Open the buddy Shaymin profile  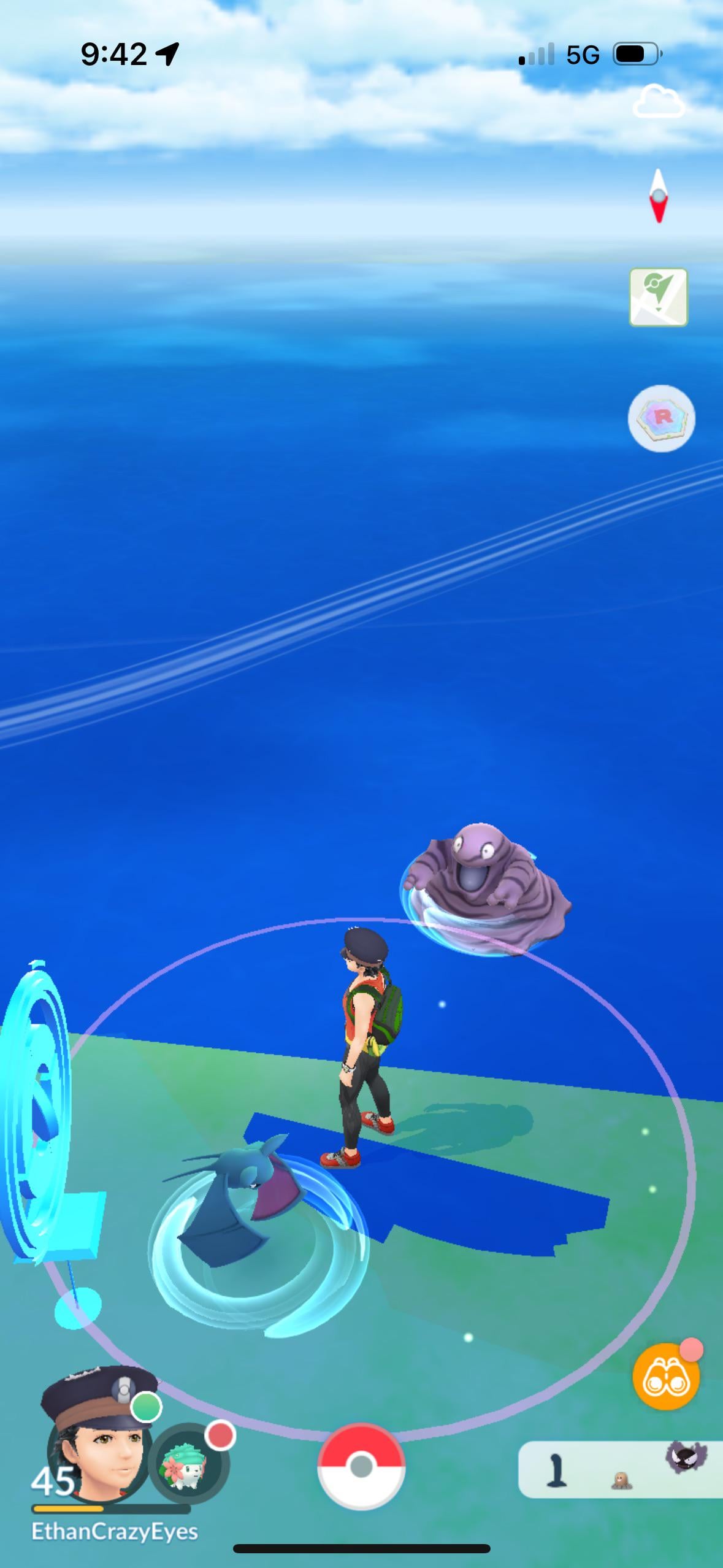pos(187,1462)
